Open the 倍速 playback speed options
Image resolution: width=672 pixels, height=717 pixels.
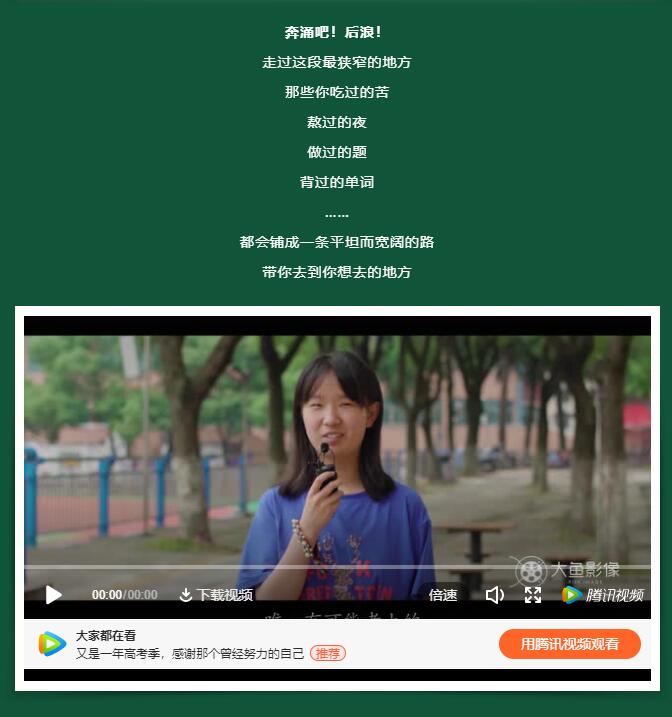tap(443, 595)
